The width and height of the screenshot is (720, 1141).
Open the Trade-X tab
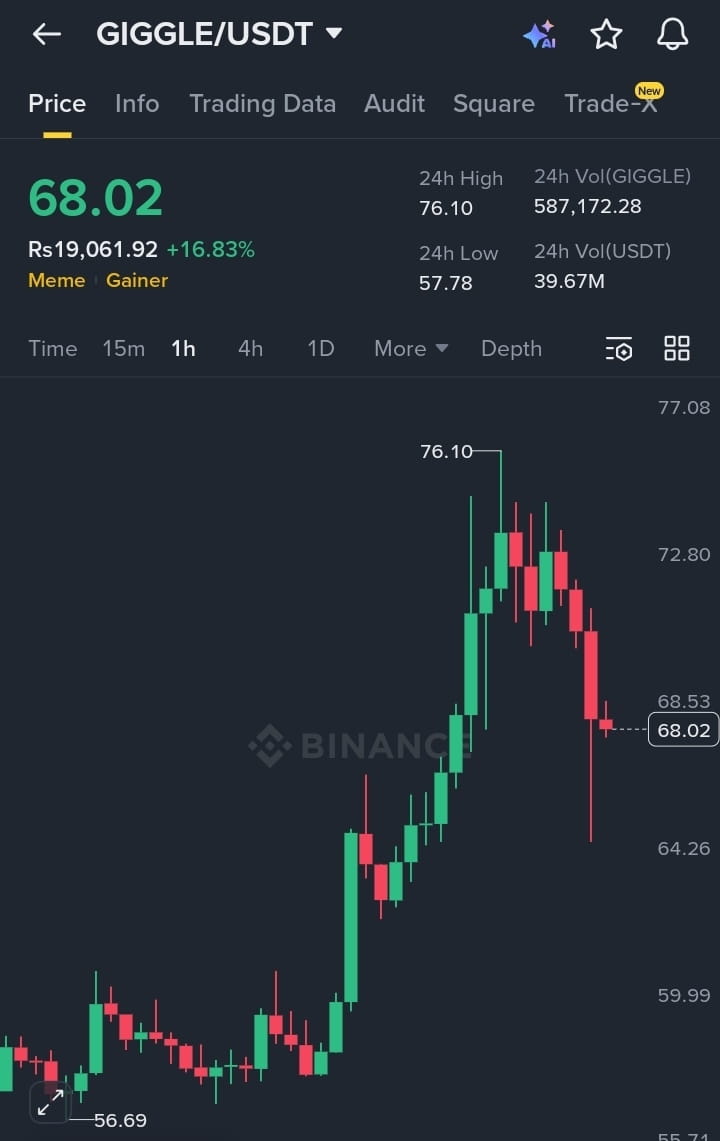(x=610, y=103)
